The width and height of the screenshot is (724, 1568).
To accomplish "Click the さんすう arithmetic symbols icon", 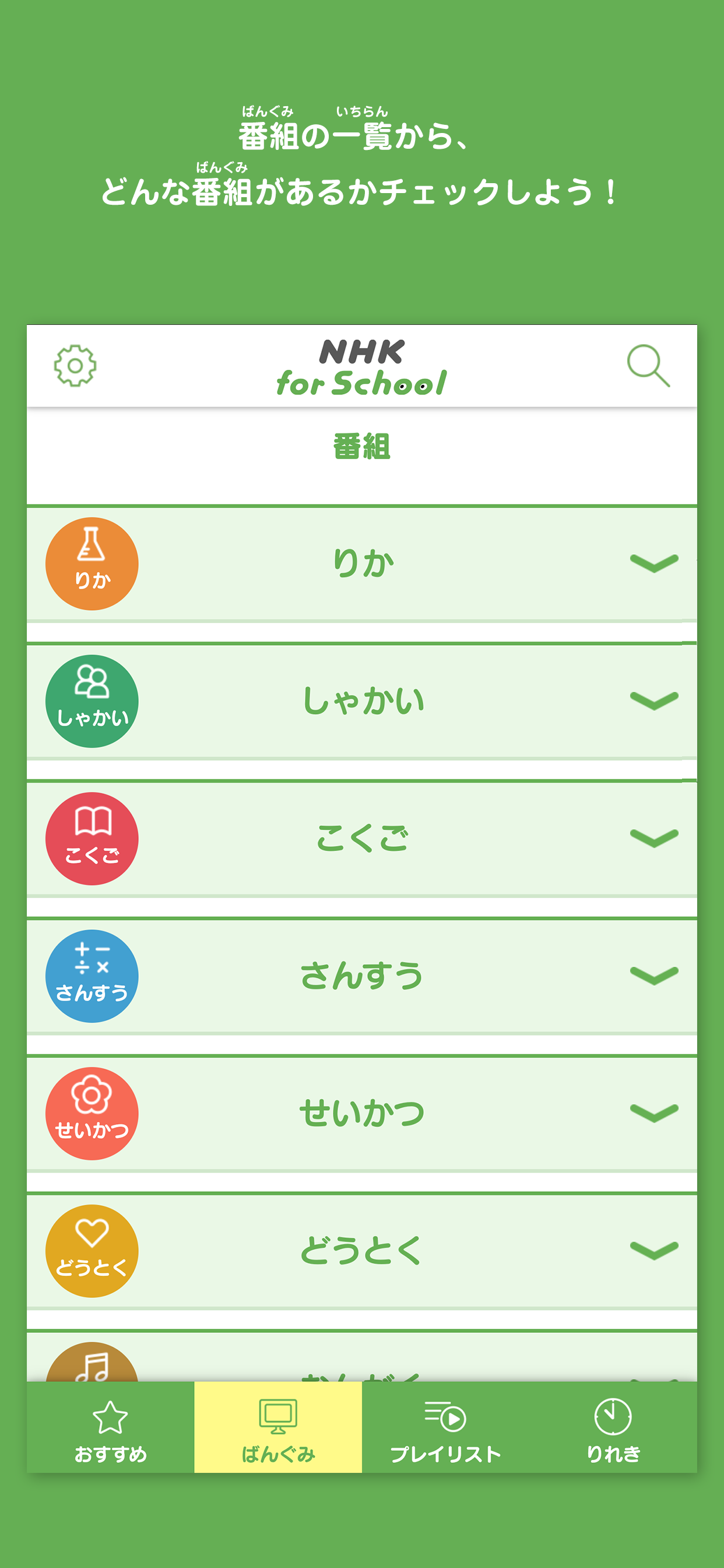I will coord(92,975).
